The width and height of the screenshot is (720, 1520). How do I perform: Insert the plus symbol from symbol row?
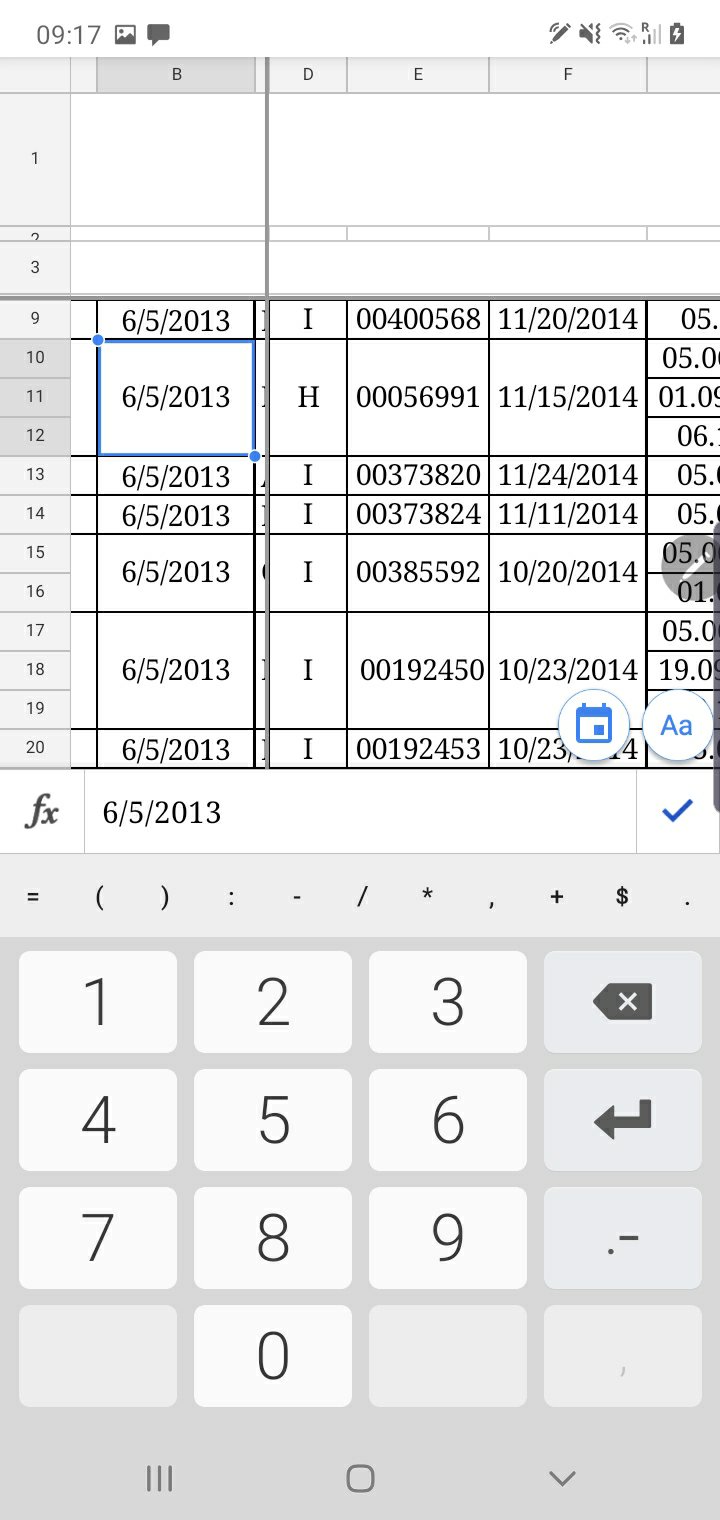[556, 896]
